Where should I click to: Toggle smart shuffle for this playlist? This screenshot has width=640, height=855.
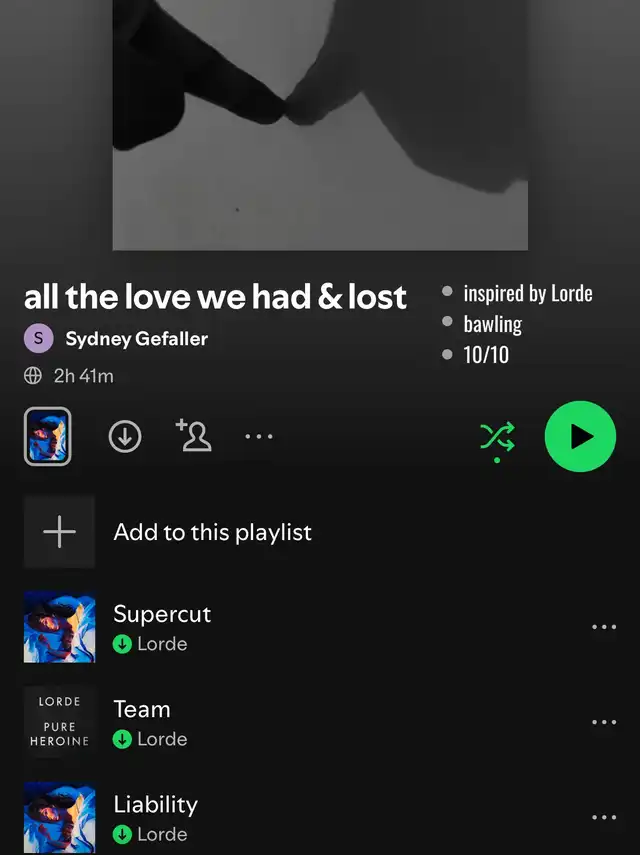click(x=497, y=437)
